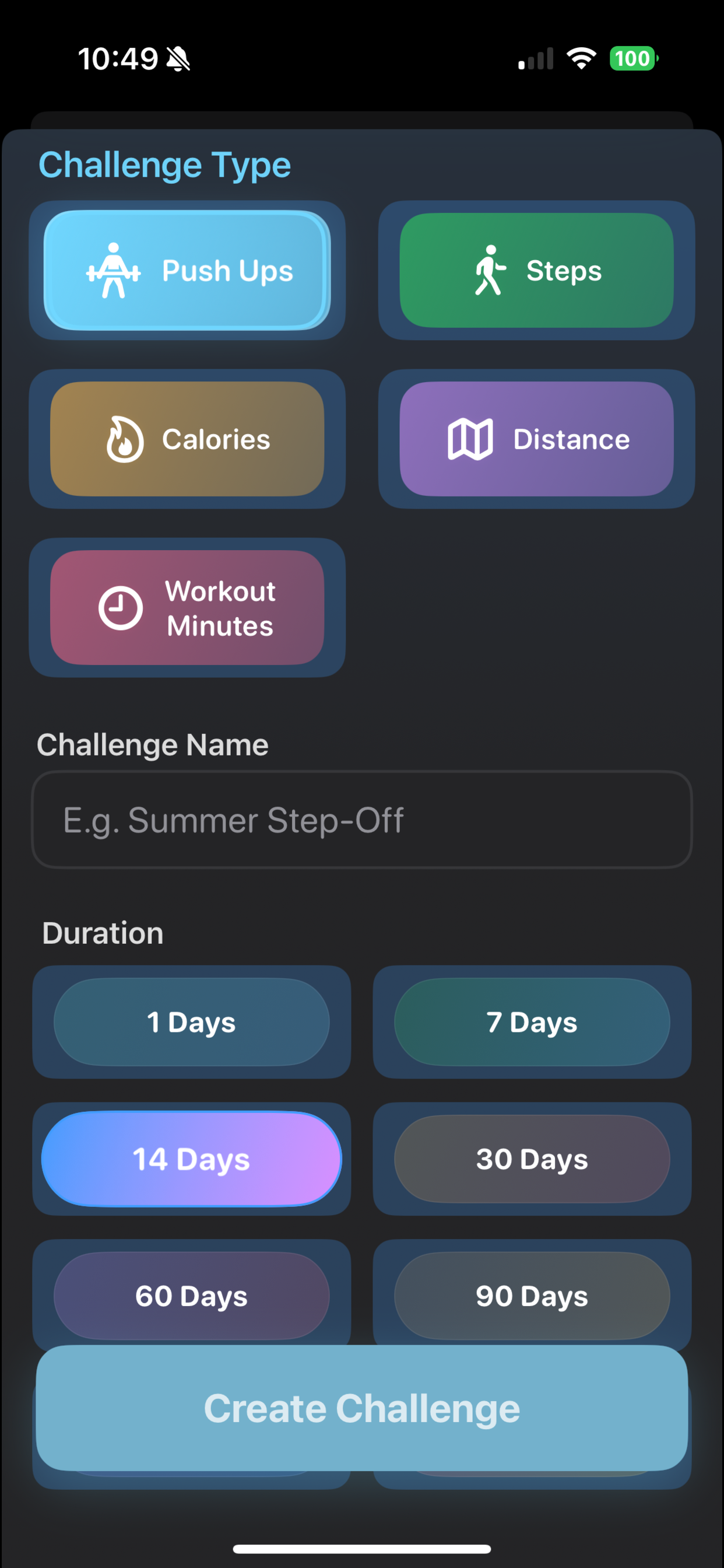Confirm the highlighted 14 Days selection
Viewport: 724px width, 1568px height.
point(191,1160)
